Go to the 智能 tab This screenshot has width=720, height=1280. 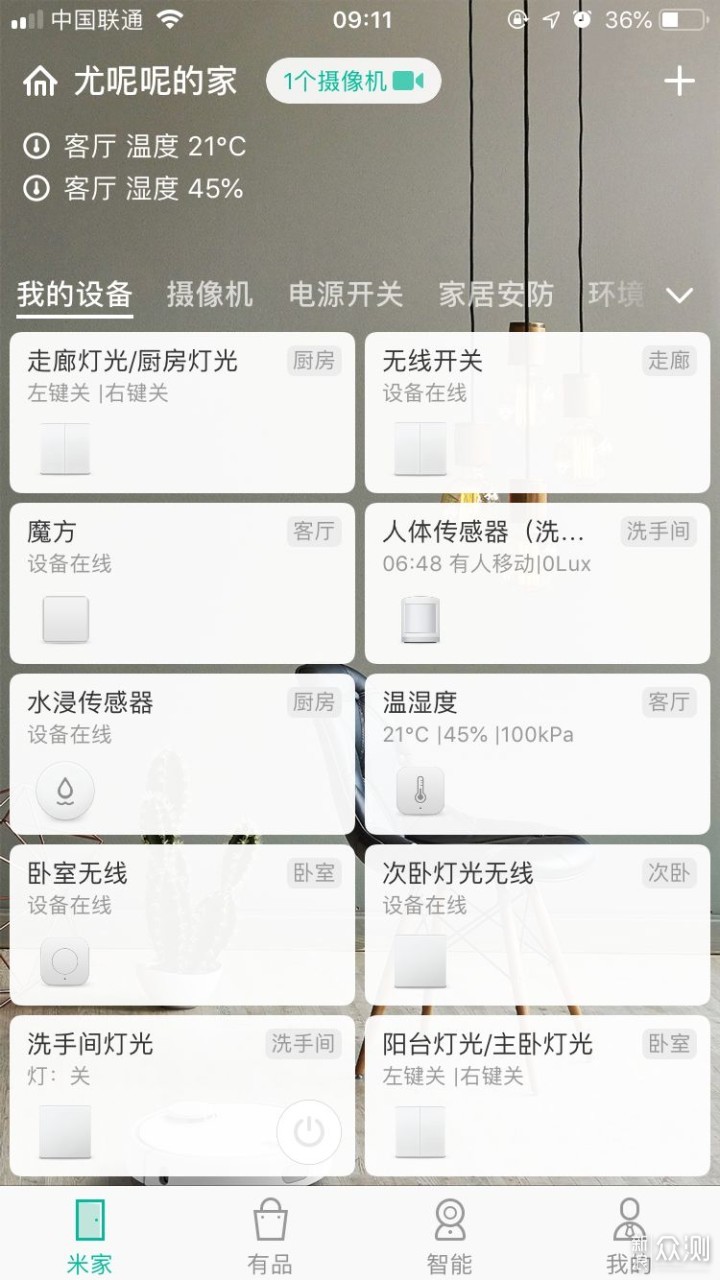(449, 1235)
